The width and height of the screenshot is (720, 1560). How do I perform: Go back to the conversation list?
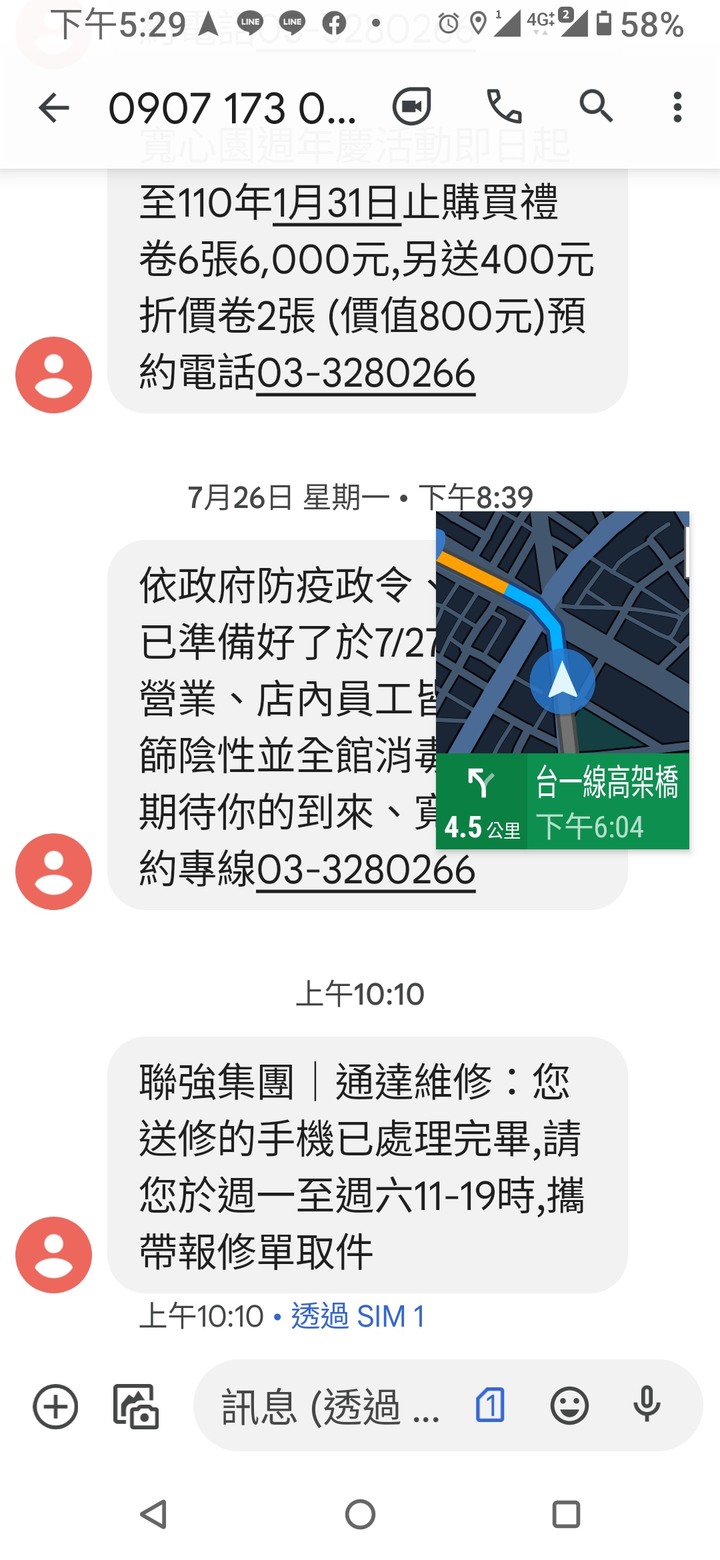click(x=54, y=107)
